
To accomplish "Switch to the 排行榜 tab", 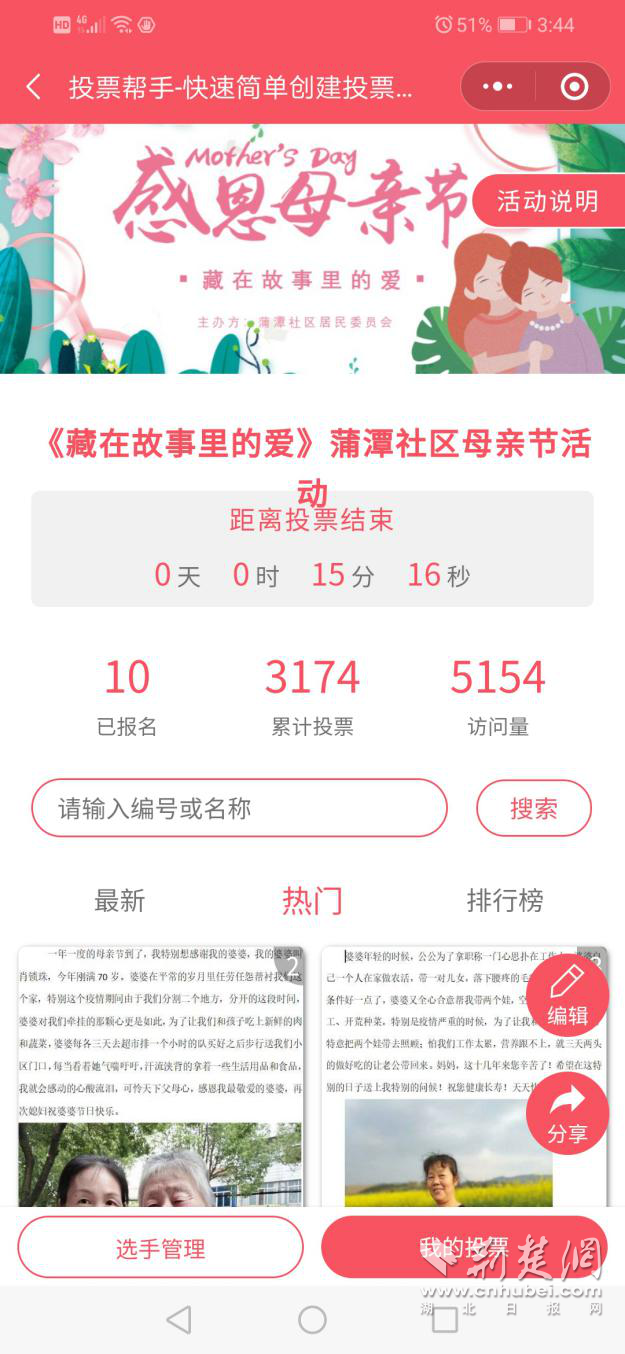I will pyautogui.click(x=505, y=901).
